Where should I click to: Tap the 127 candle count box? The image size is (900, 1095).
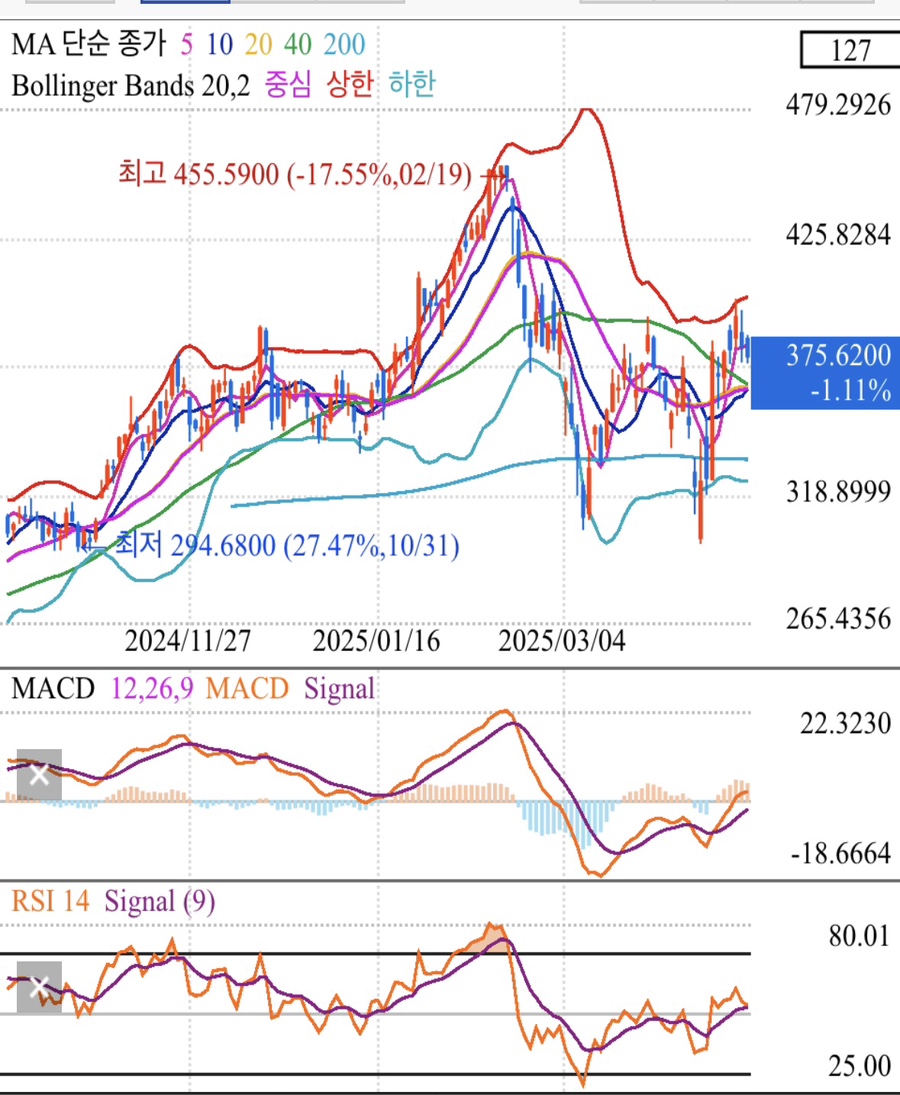coord(851,50)
